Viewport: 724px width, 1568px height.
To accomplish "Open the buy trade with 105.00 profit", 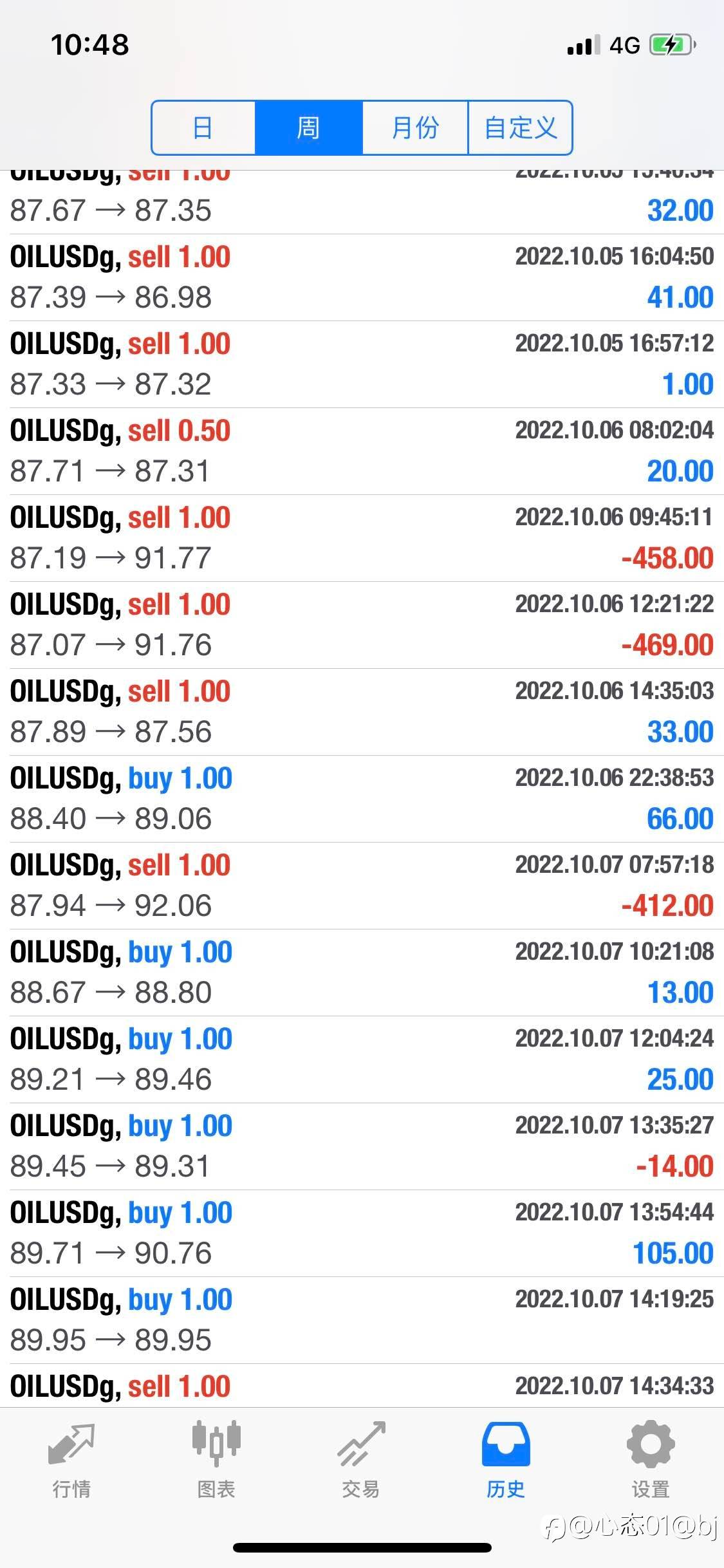I will (362, 1233).
